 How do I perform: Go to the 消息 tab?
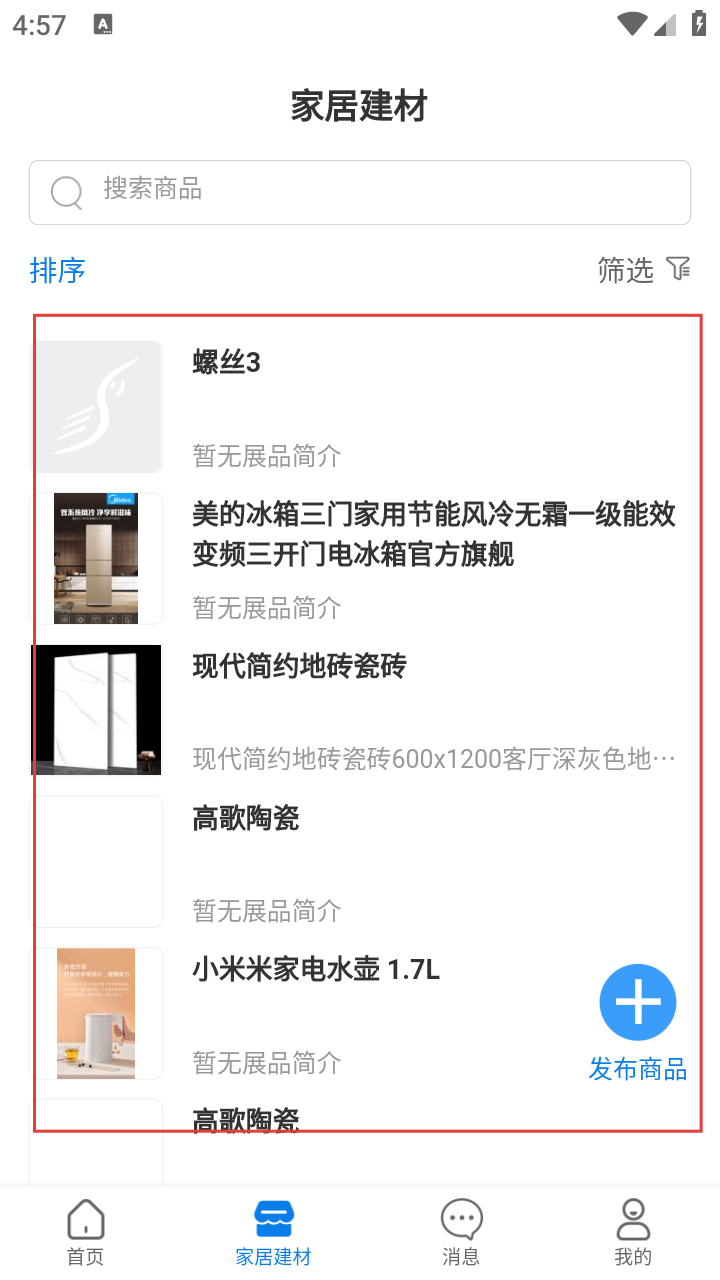point(461,1232)
